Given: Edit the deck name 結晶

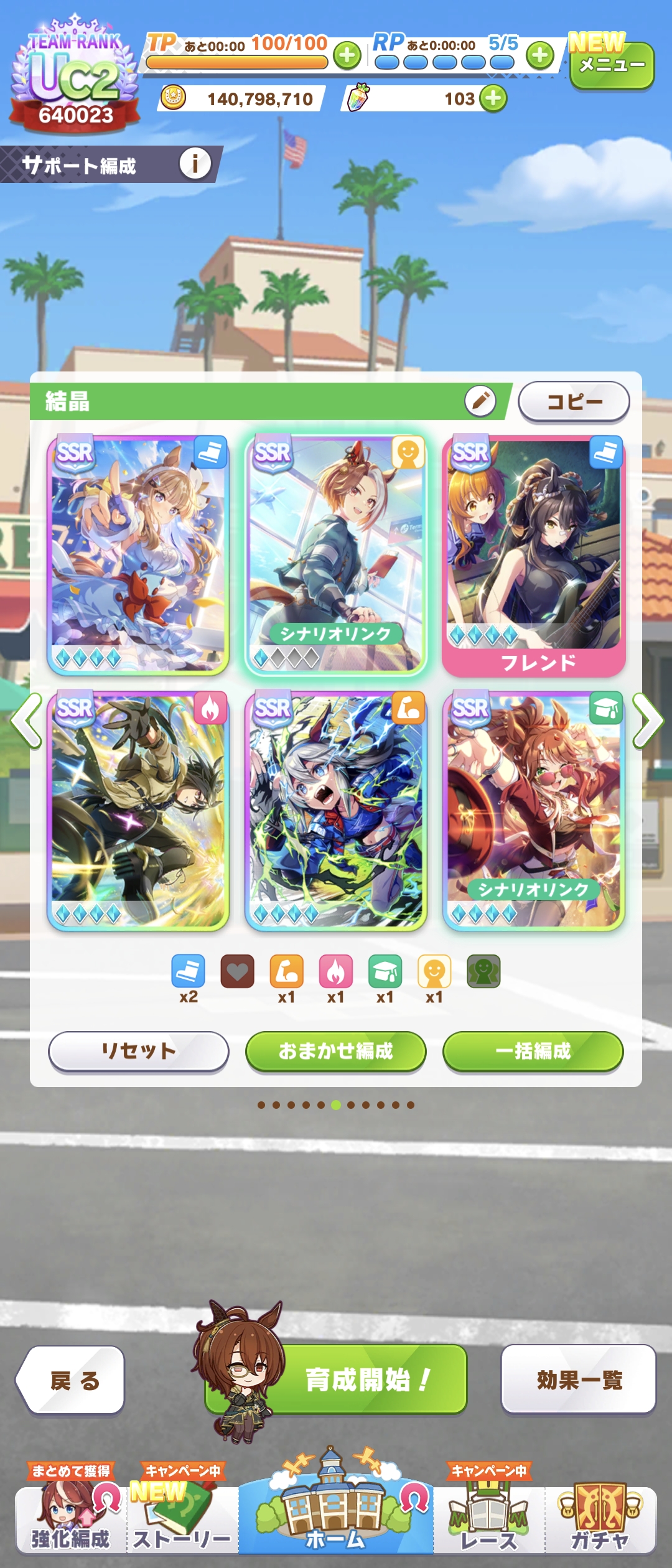Looking at the screenshot, I should 480,401.
